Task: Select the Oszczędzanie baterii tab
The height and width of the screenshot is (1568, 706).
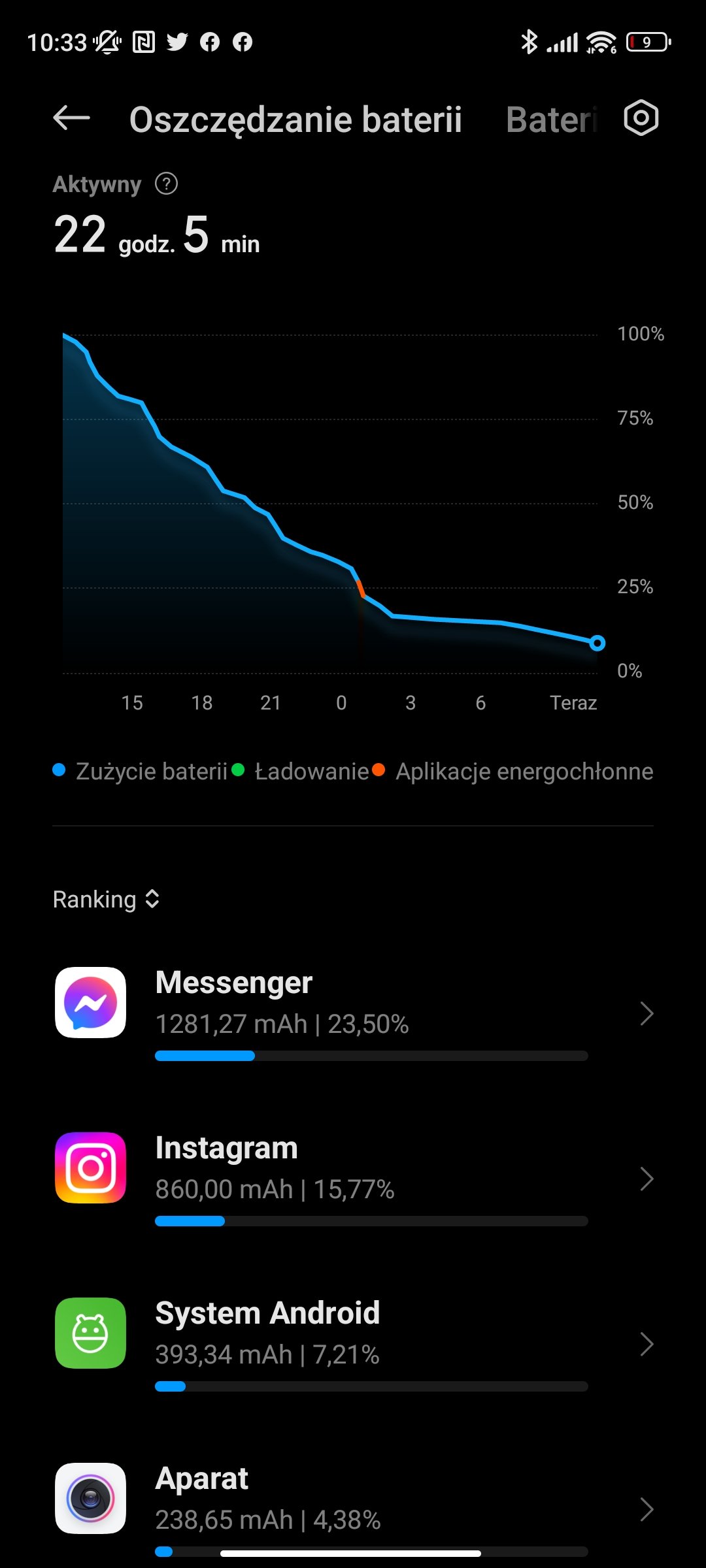Action: point(295,121)
